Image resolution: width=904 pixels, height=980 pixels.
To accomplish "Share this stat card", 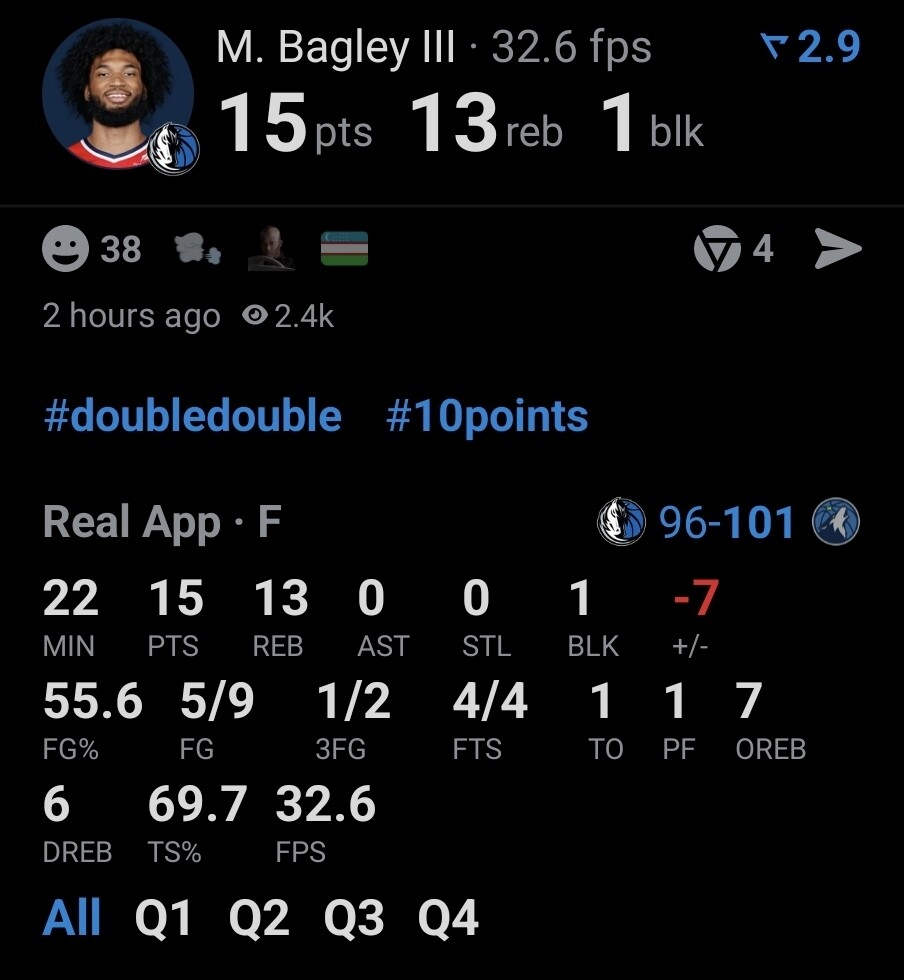I will point(837,248).
